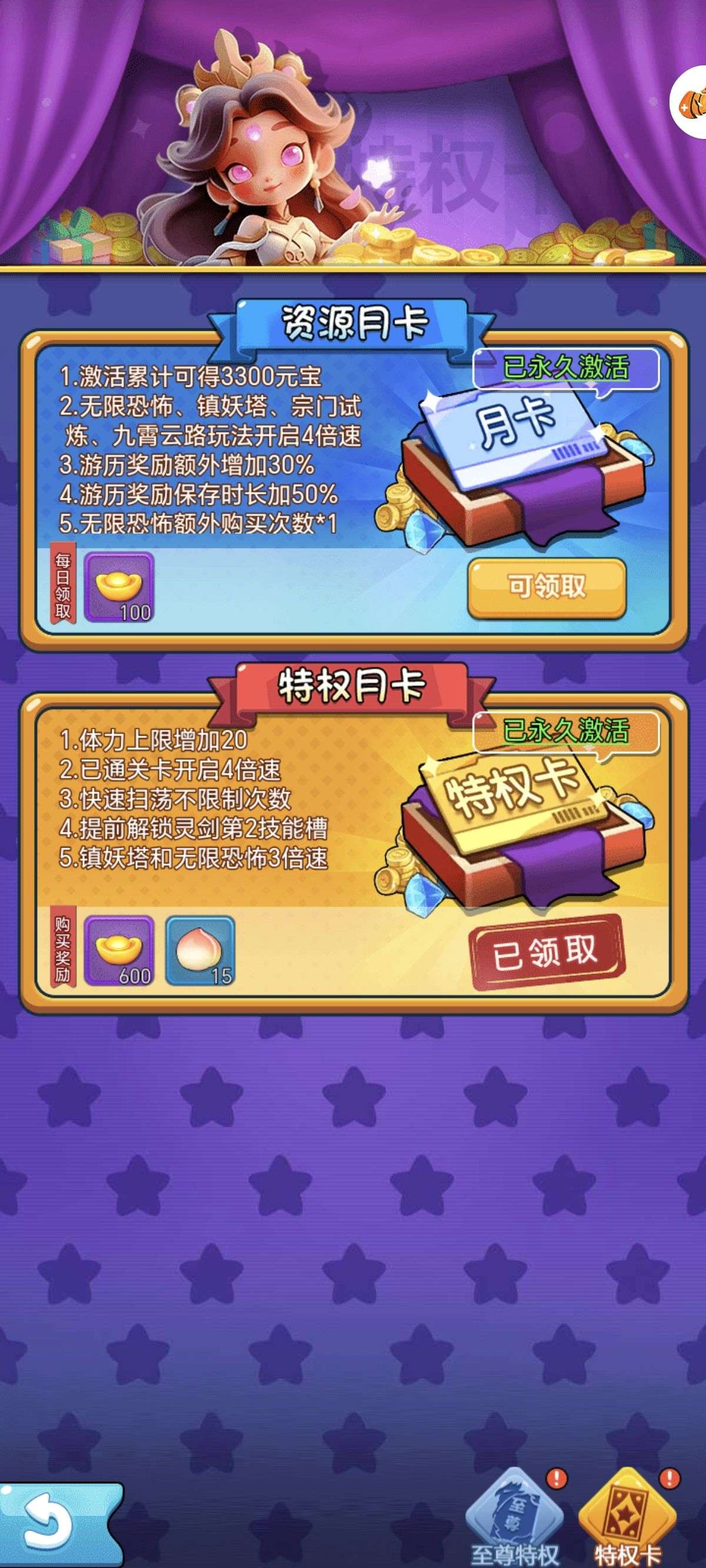Open the floating fish icon
The height and width of the screenshot is (1568, 706).
coord(691,104)
